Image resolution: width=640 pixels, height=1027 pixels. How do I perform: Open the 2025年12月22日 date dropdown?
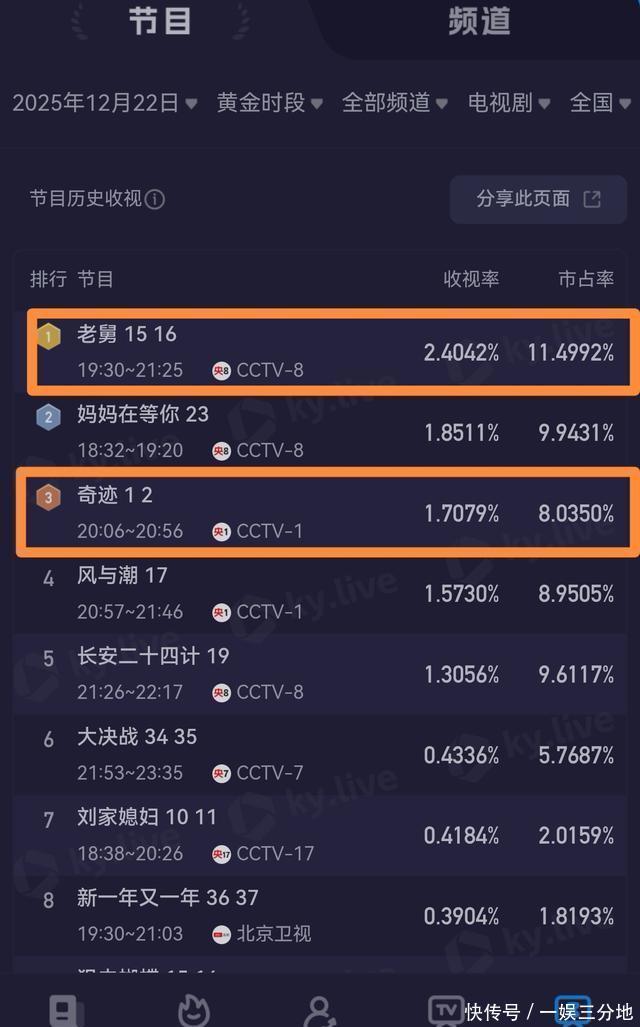click(x=105, y=103)
